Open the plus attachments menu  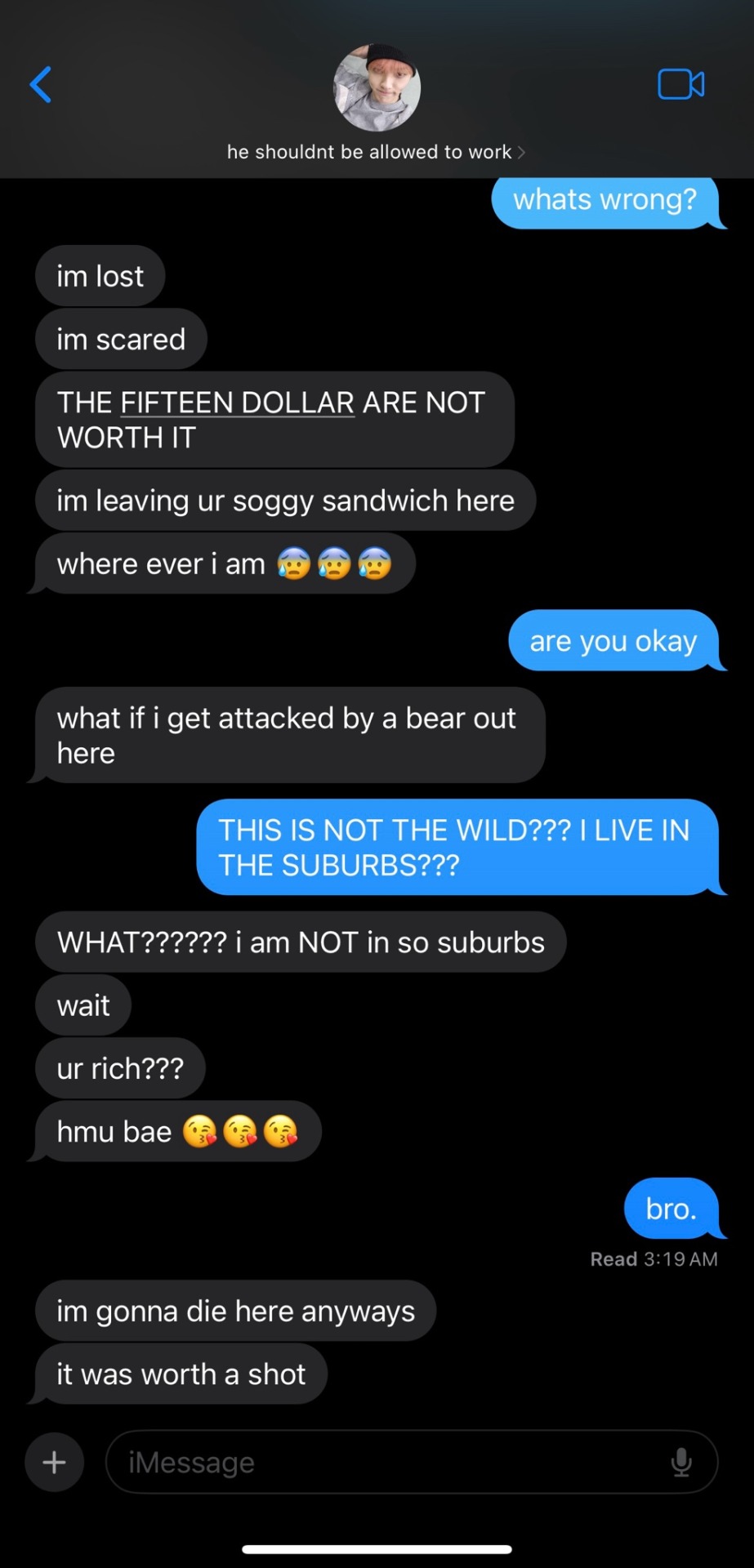point(54,1462)
